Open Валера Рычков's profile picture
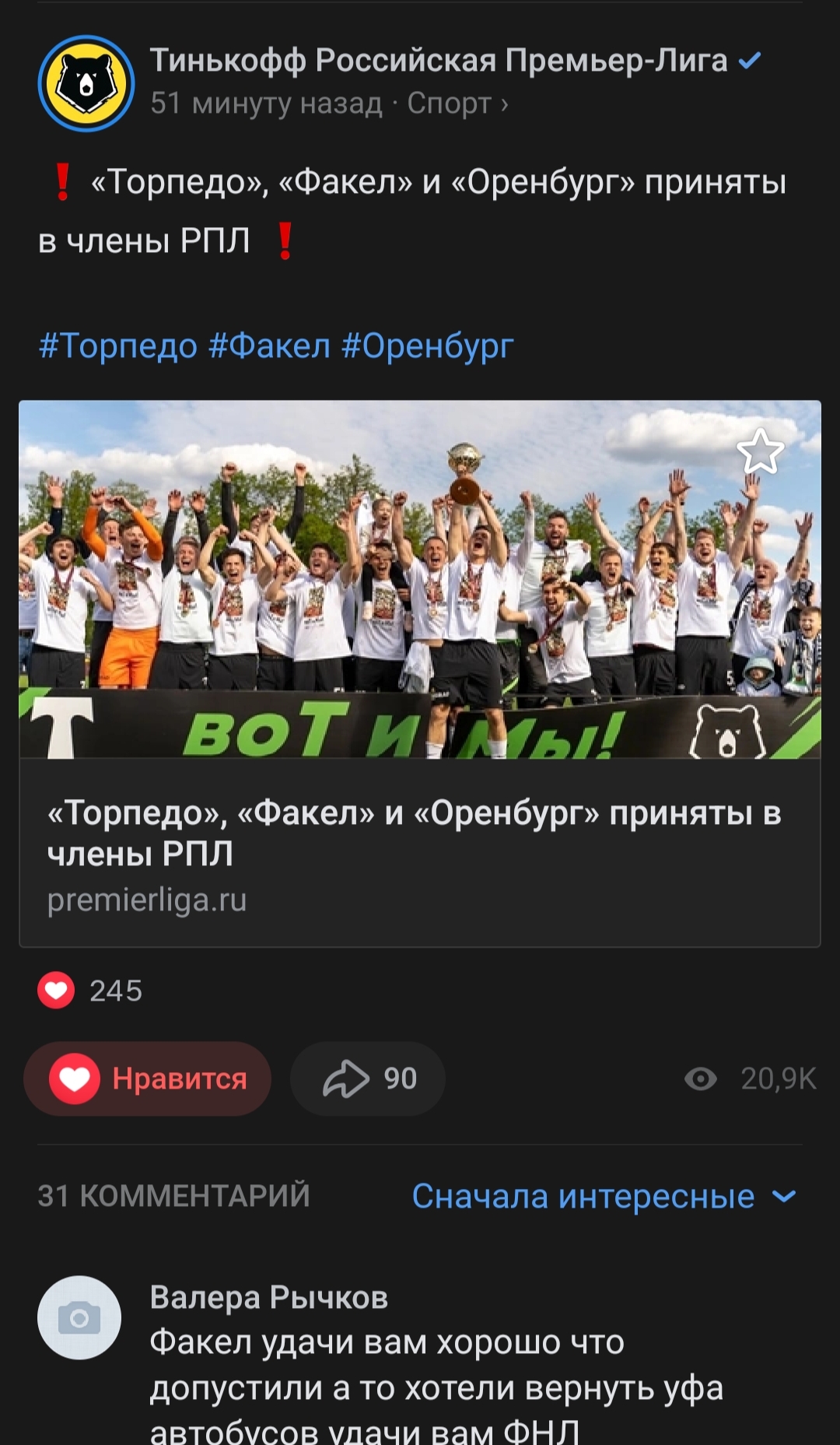840x1445 pixels. click(79, 1317)
